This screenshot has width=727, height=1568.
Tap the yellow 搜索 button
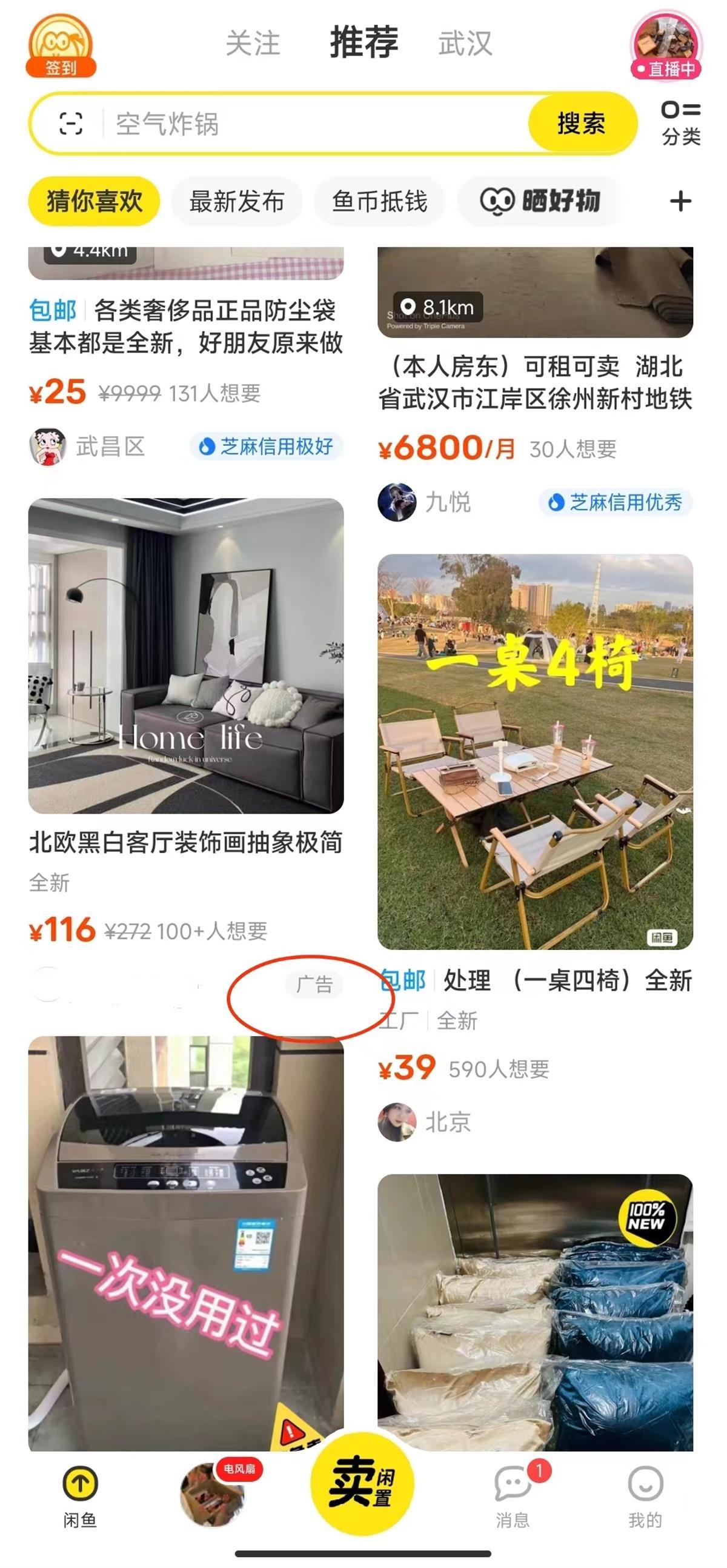coord(580,124)
